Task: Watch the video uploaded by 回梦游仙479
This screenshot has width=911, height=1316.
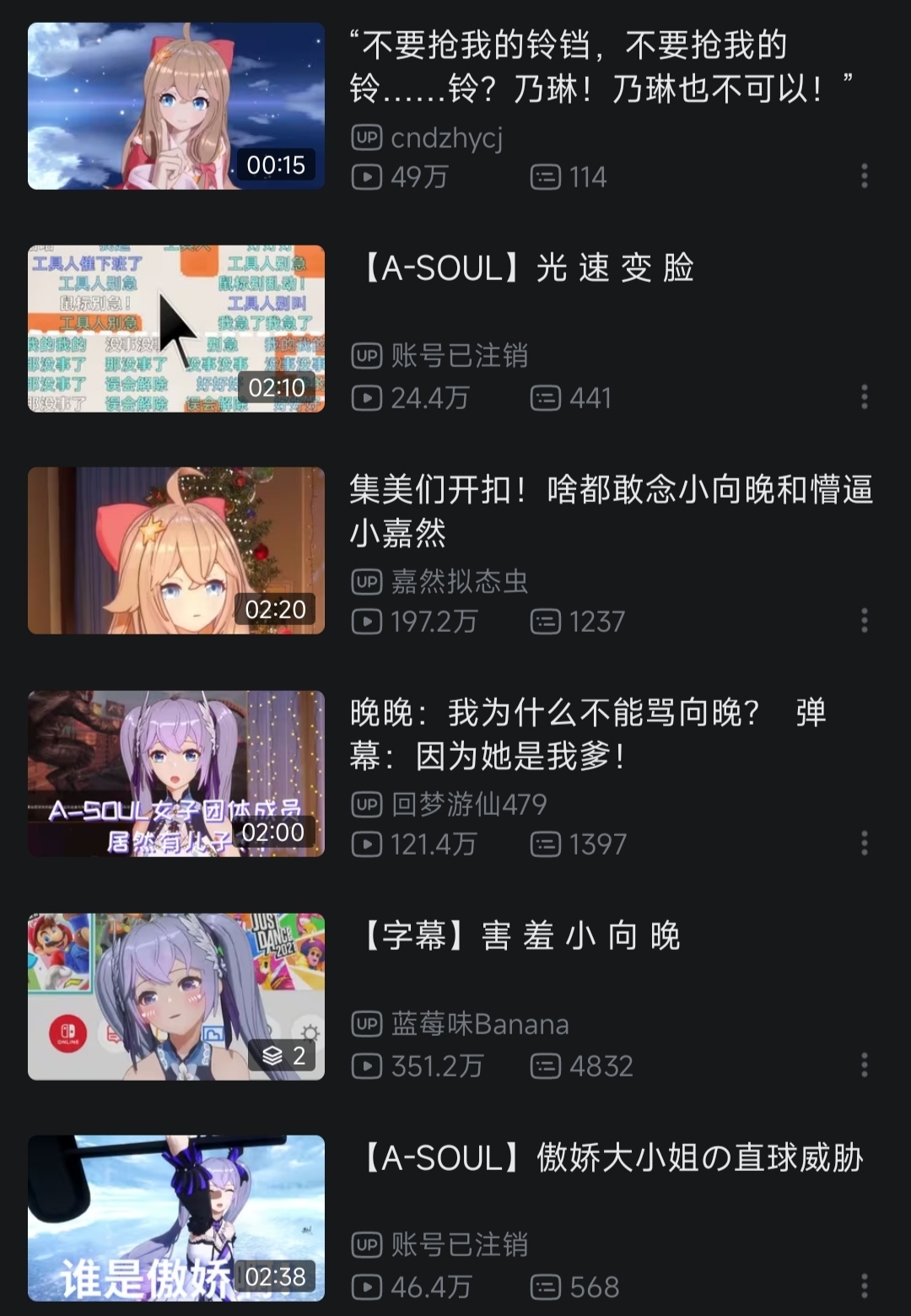Action: pos(176,774)
